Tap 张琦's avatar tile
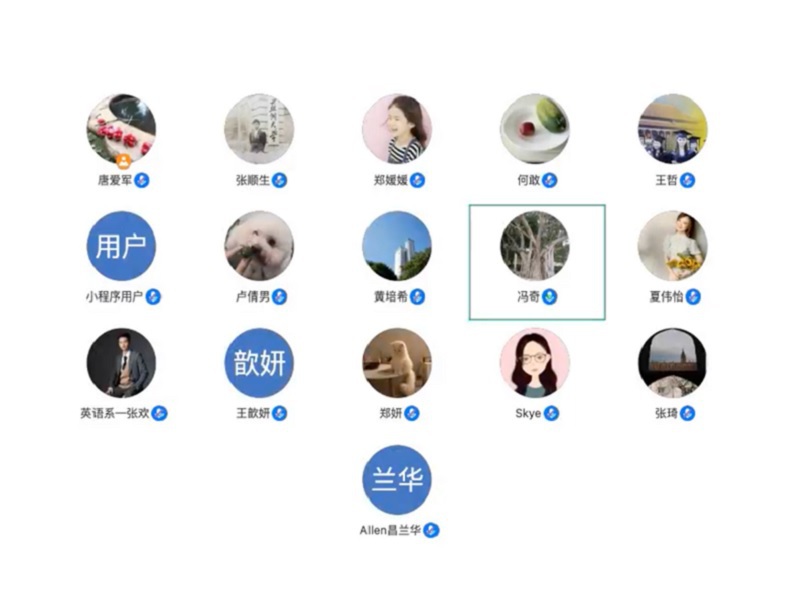Image resolution: width=800 pixels, height=600 pixels. [x=673, y=362]
